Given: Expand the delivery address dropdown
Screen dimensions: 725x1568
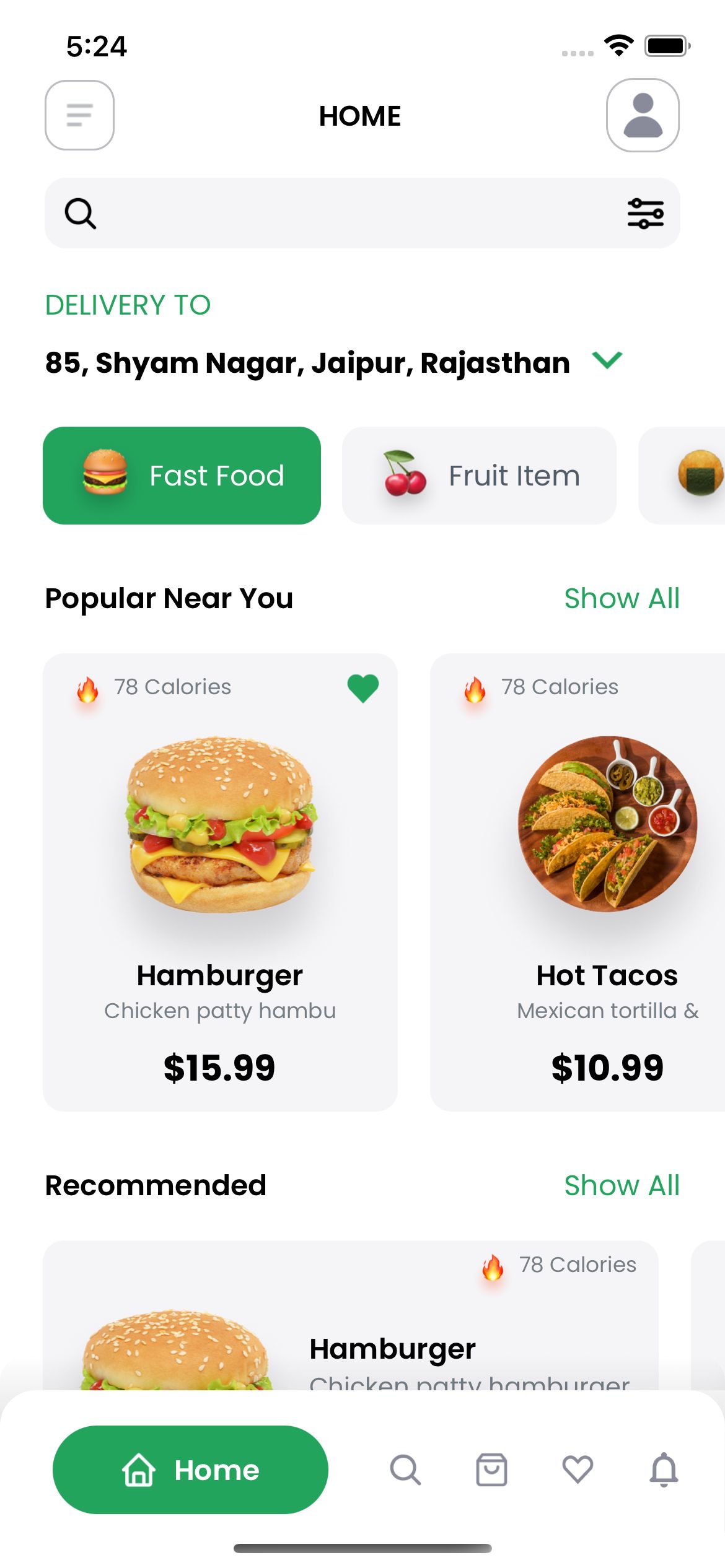Looking at the screenshot, I should click(607, 360).
